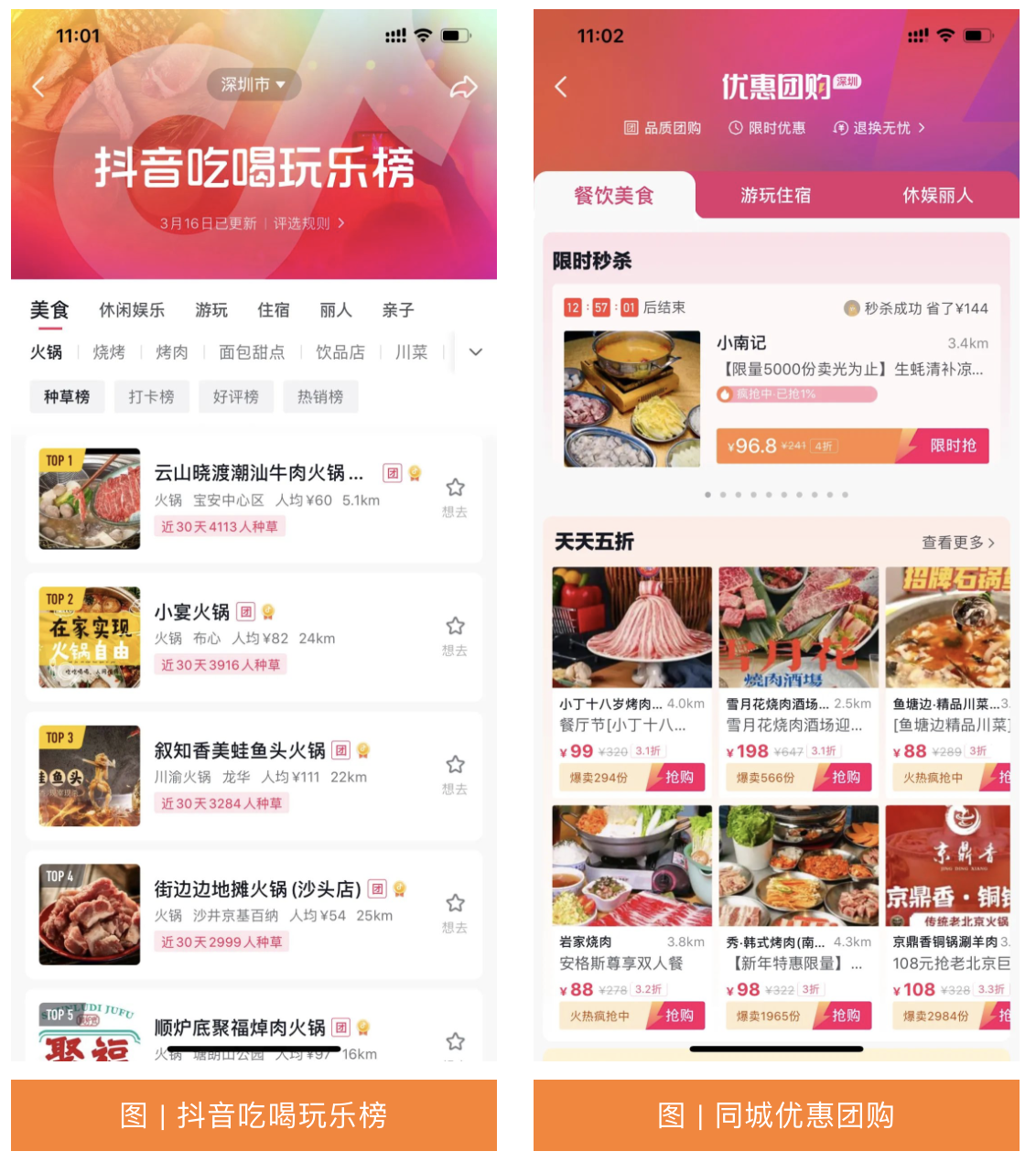Toggle the 想去 star for 小宴火锅
The width and height of the screenshot is (1036, 1162).
point(456,625)
